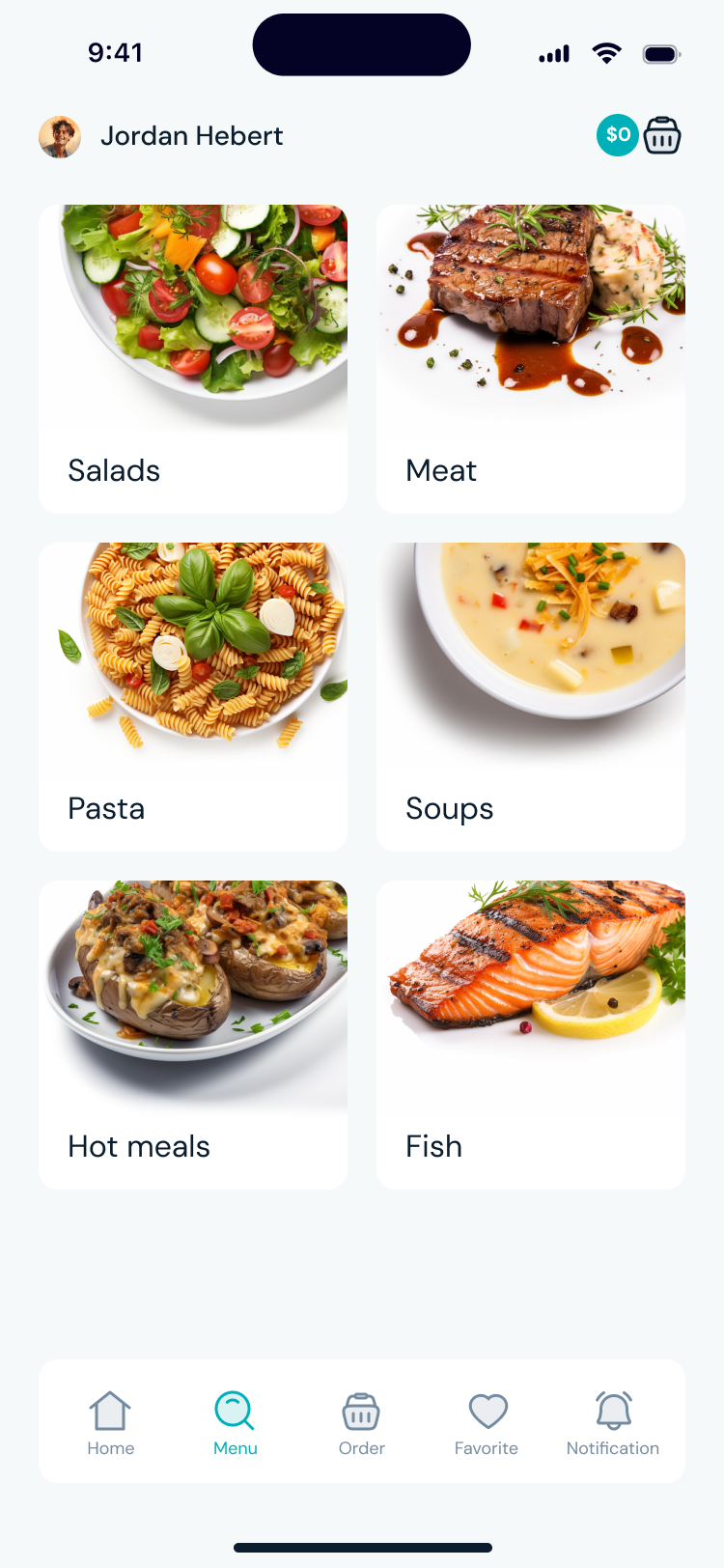Open the Home tab icon

(x=110, y=1410)
